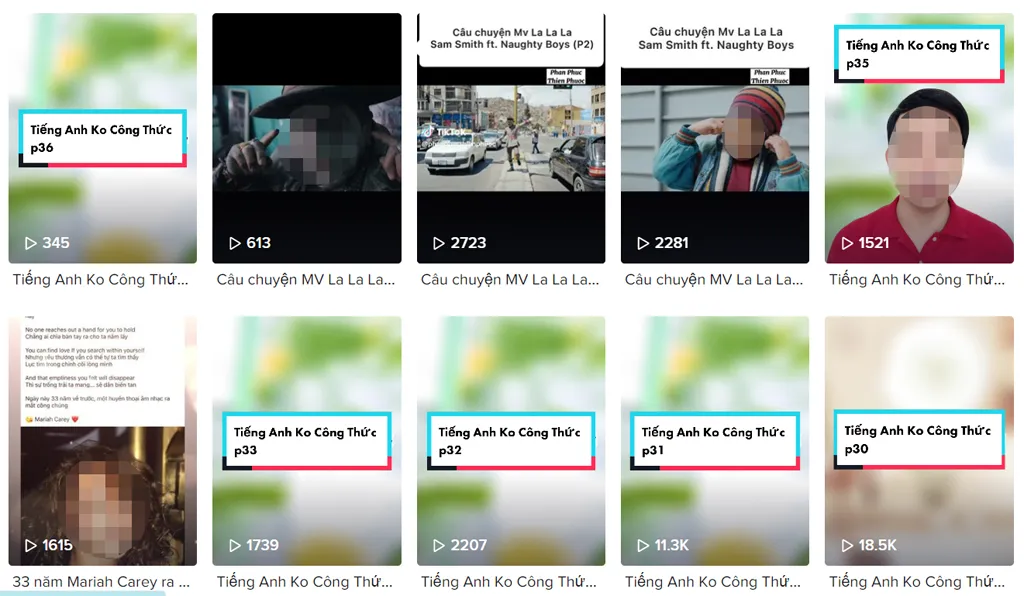Open the Tiếng Anh Ko Công Thức p35 video
This screenshot has height=596, width=1024.
tap(918, 138)
